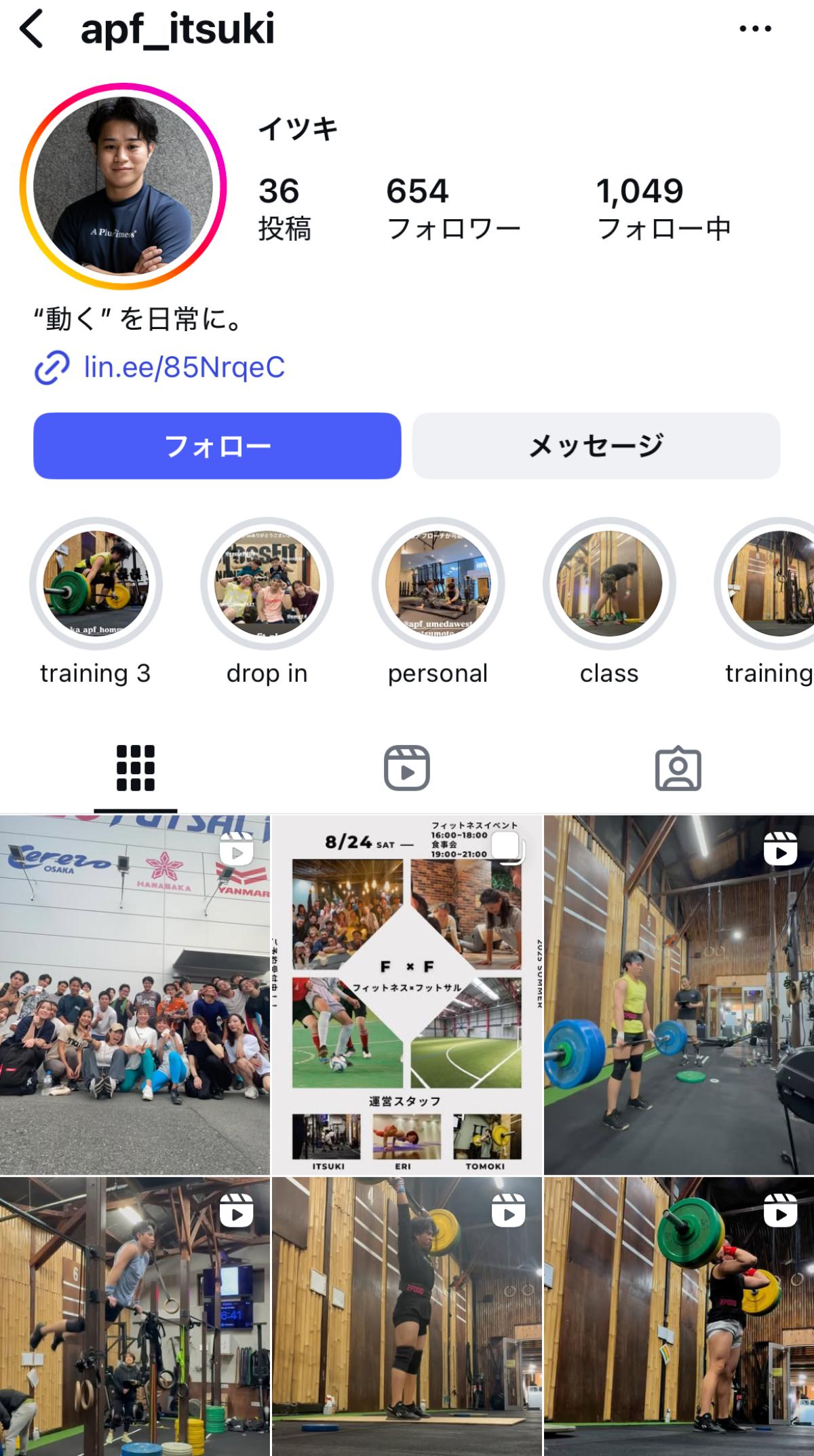Open the Cerezo Osaka group photo post
This screenshot has width=814, height=1456.
[x=135, y=995]
